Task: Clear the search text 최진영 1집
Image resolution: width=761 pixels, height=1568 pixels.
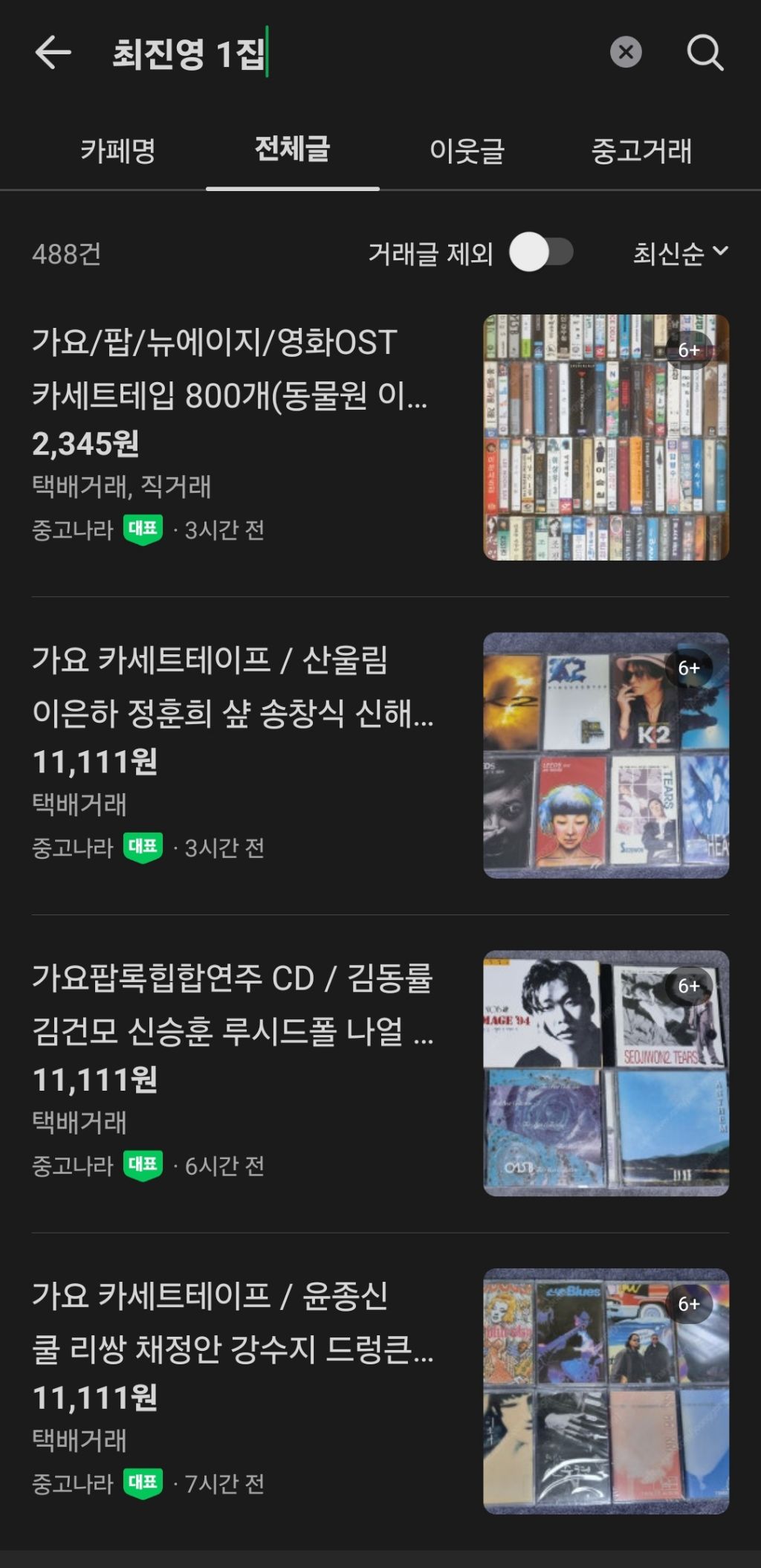Action: [x=626, y=52]
